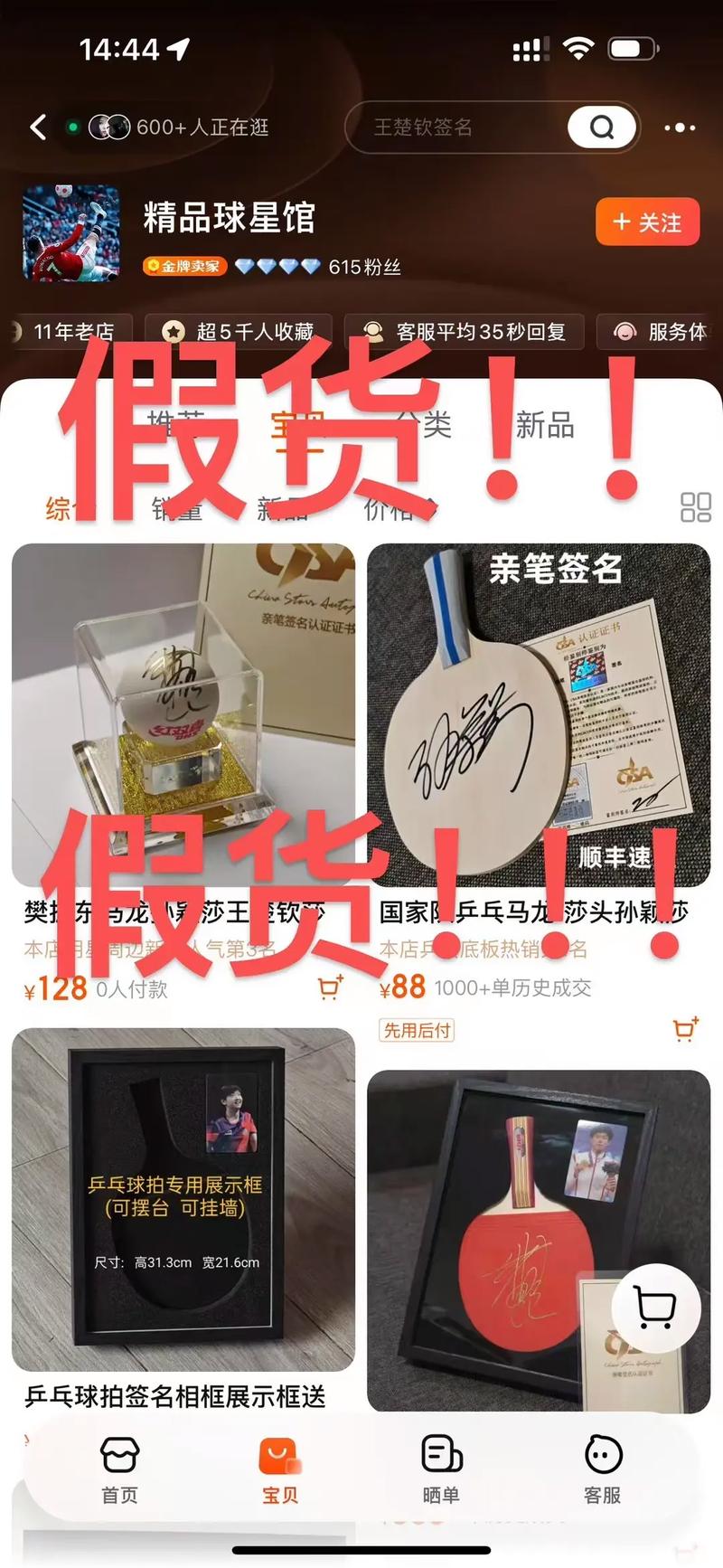Viewport: 723px width, 1568px height.
Task: Open the three-dot overflow menu
Action: point(680,128)
